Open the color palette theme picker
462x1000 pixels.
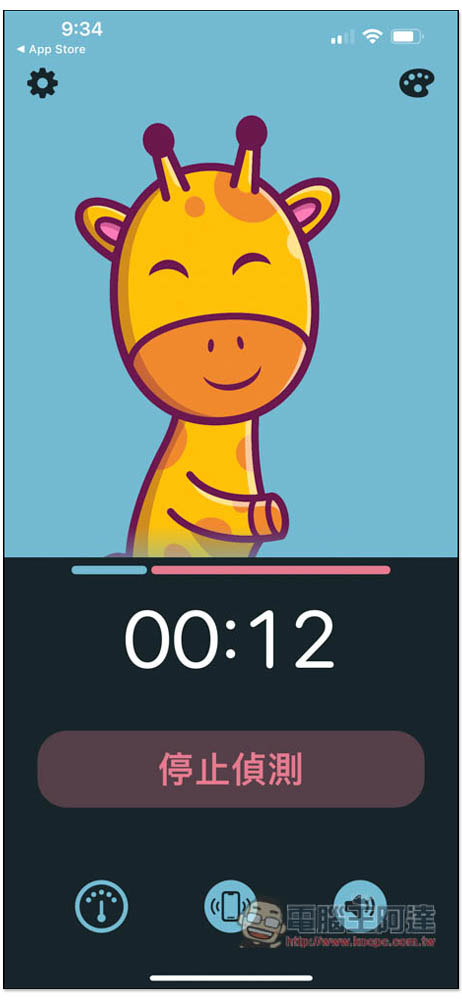pyautogui.click(x=417, y=84)
